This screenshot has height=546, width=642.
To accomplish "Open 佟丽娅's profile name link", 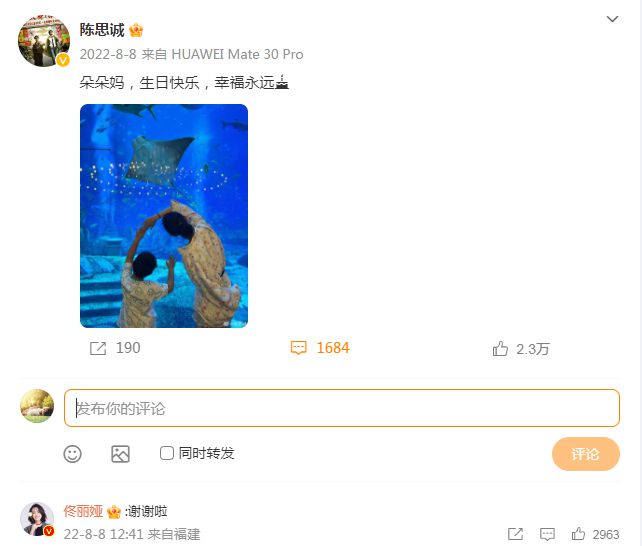I will click(83, 511).
